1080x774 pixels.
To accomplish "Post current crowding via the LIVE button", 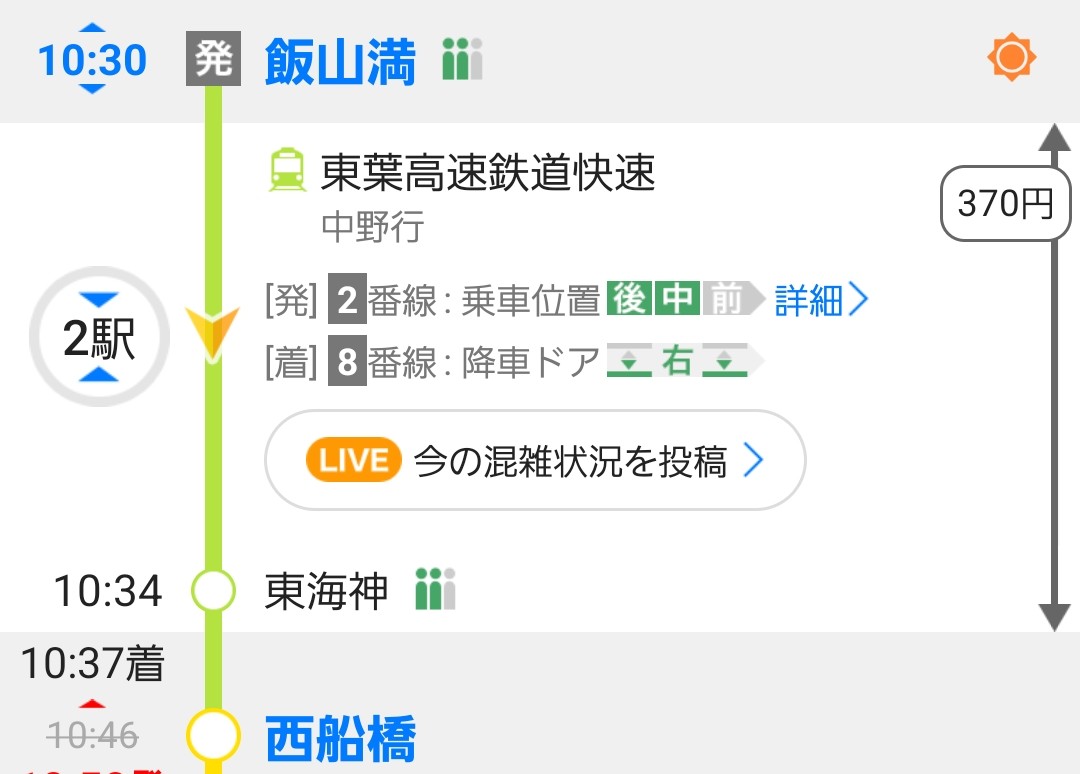I will (534, 460).
